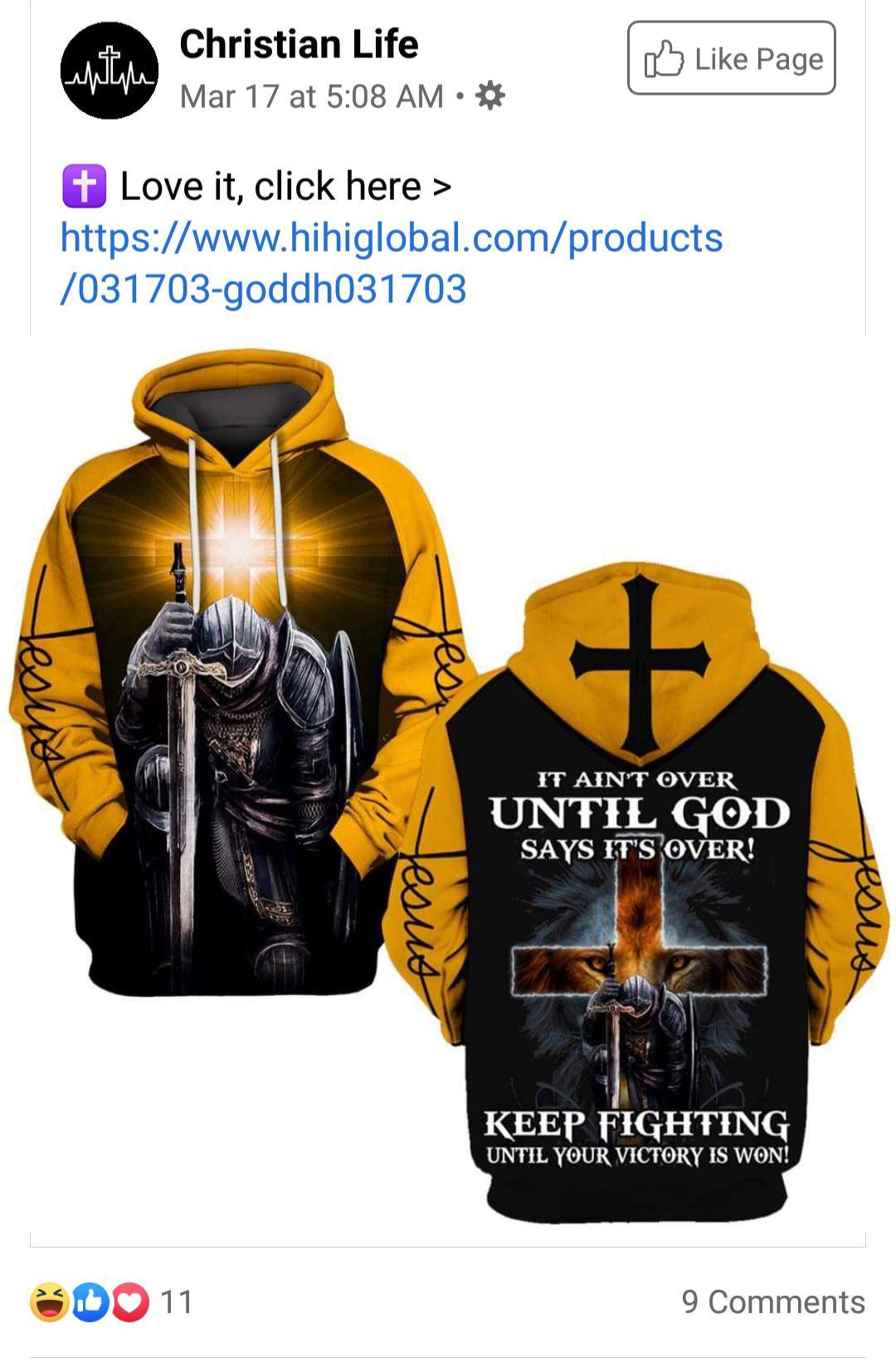Open the Christian Life profile picture
Viewport: 896px width, 1363px height.
coord(109,70)
